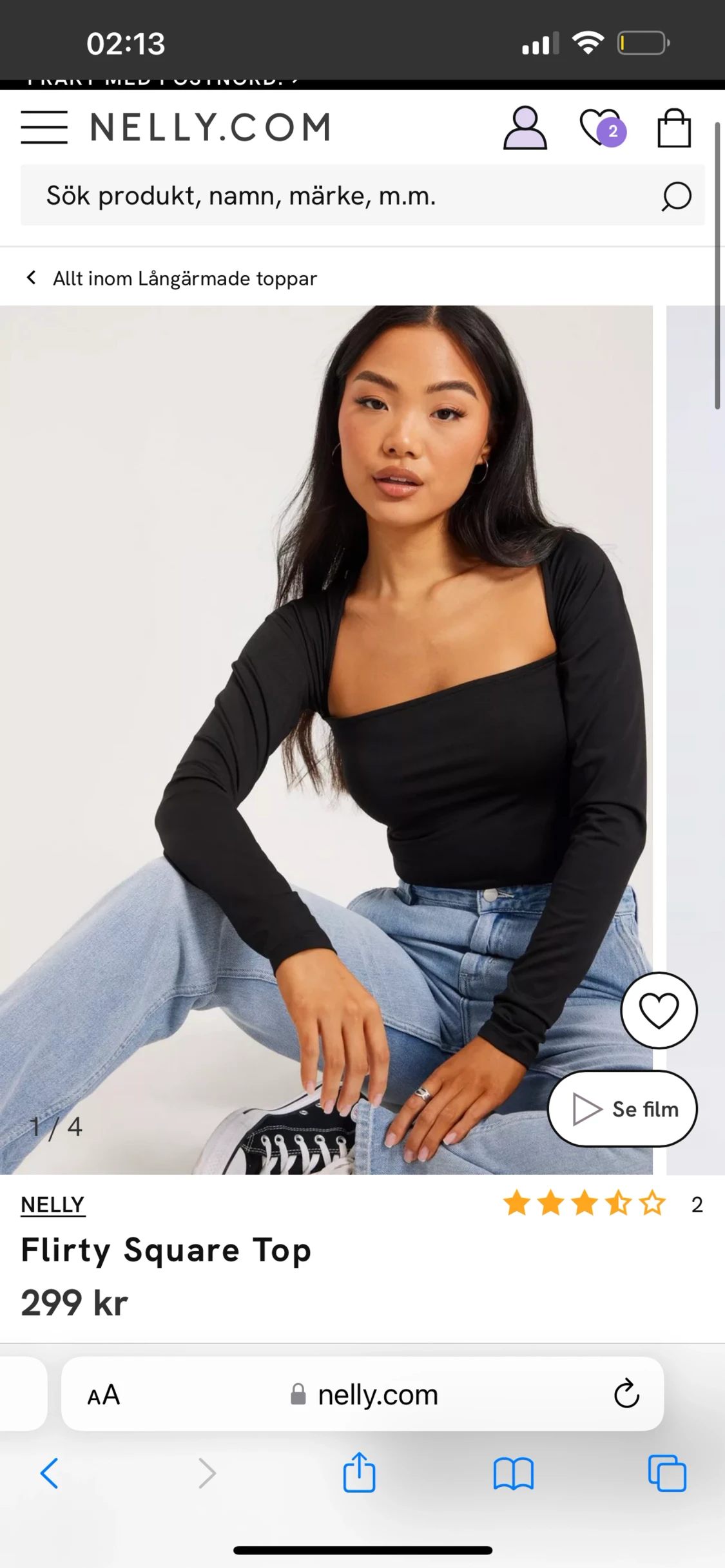The height and width of the screenshot is (1568, 725).
Task: Add Flirty Square Top to favorites
Action: (x=659, y=1010)
